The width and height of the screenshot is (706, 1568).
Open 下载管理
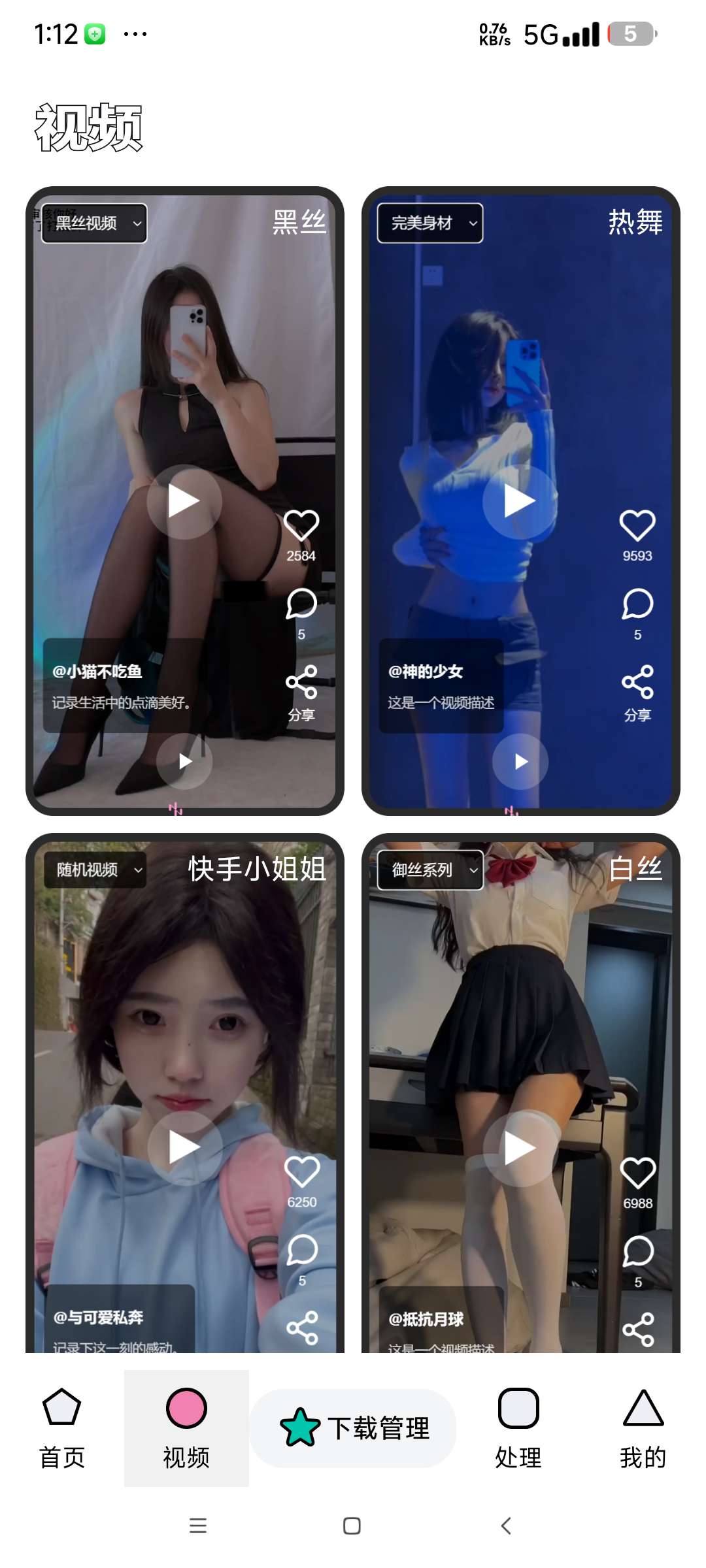coord(353,1428)
